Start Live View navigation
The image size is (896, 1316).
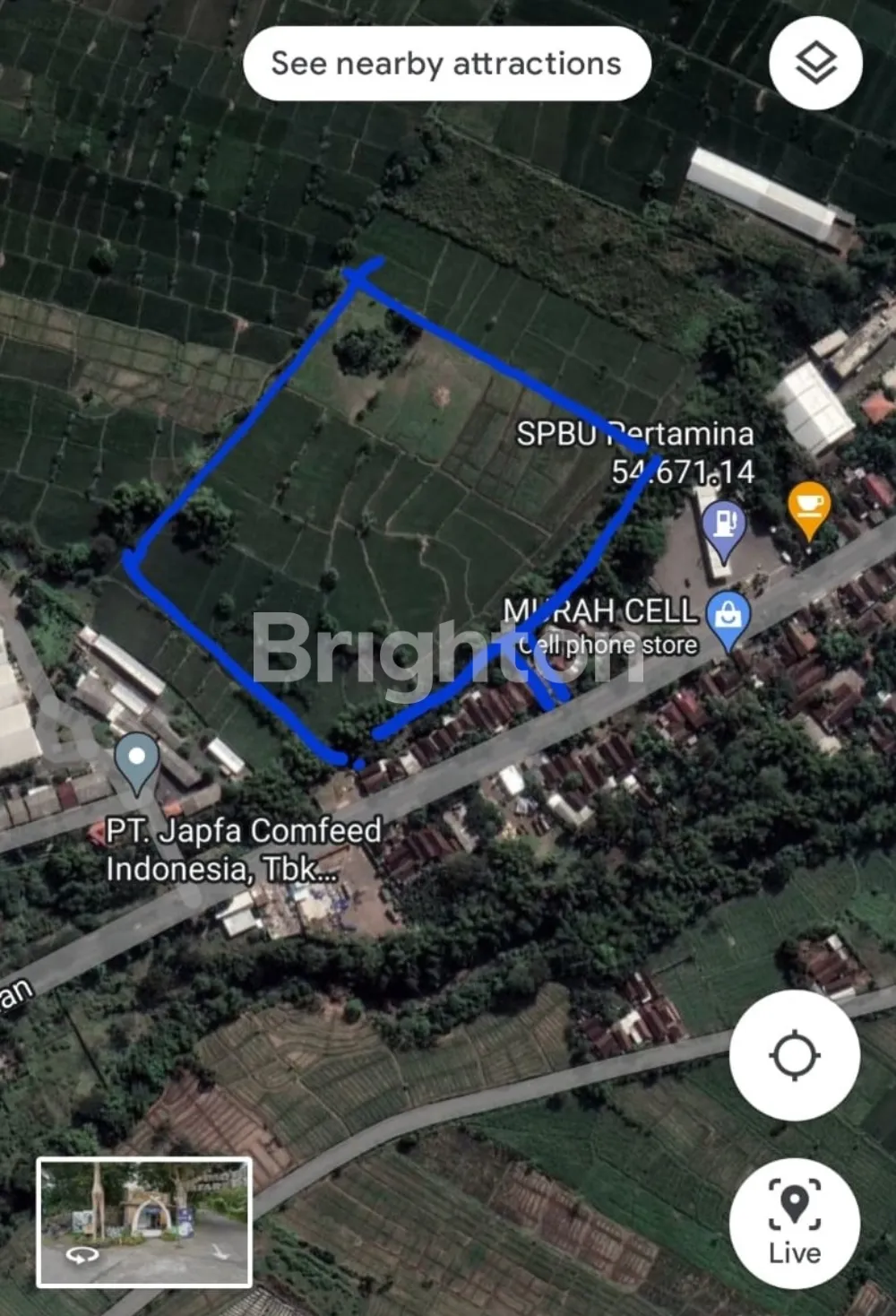[x=794, y=1223]
